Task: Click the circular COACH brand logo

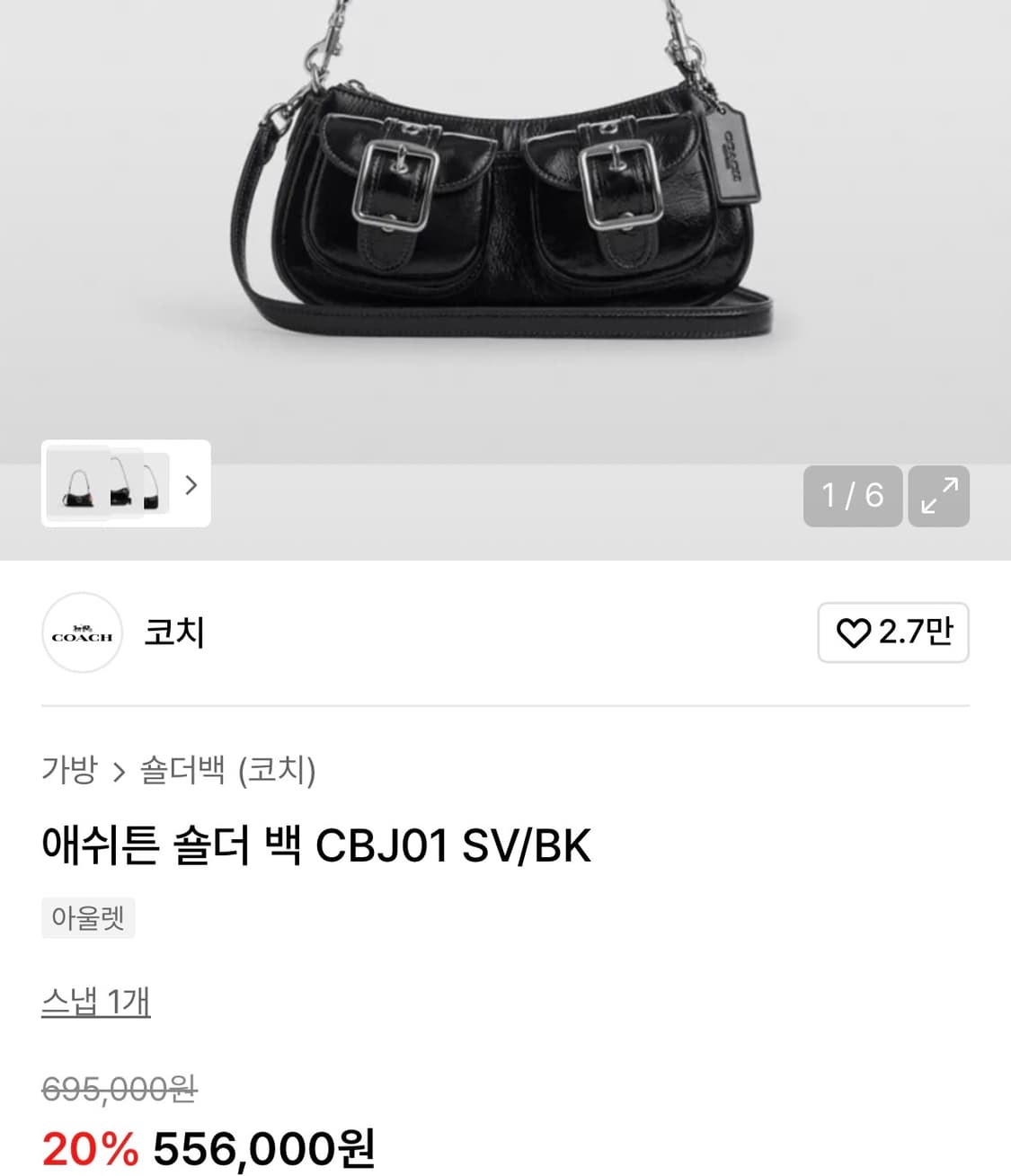Action: tap(82, 633)
